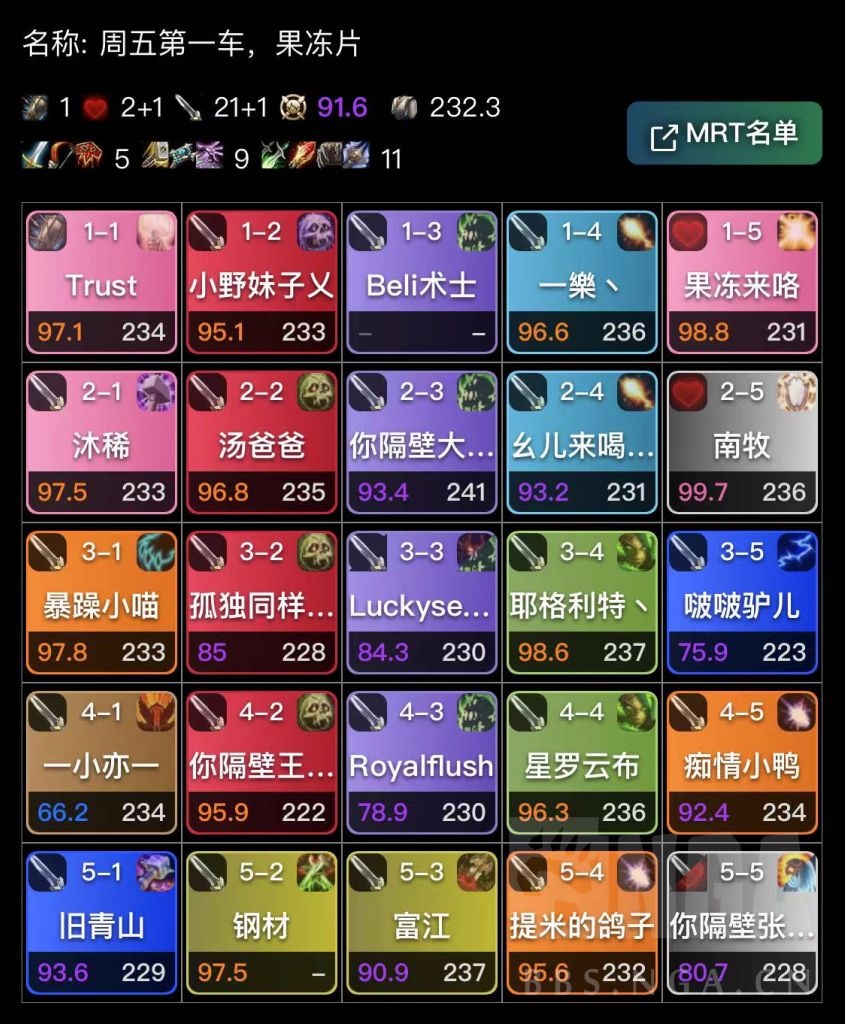Select the 一小亦一 player card
Viewport: 845px width, 1024px height.
[x=101, y=765]
